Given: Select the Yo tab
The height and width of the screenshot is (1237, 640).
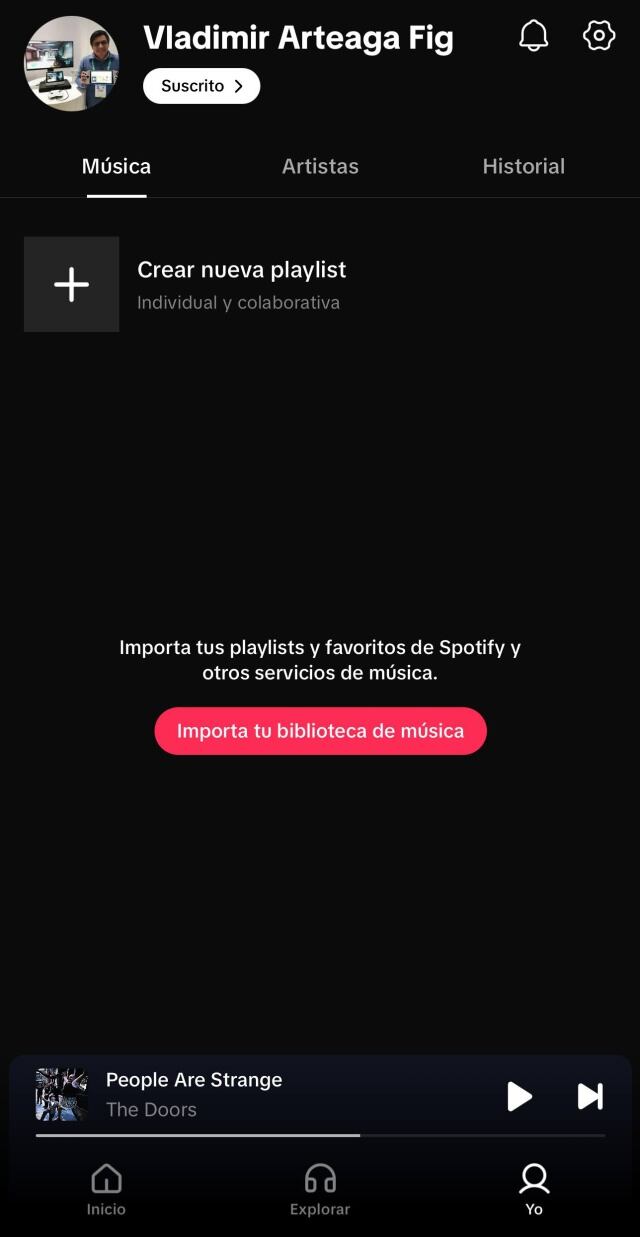Looking at the screenshot, I should 534,1190.
